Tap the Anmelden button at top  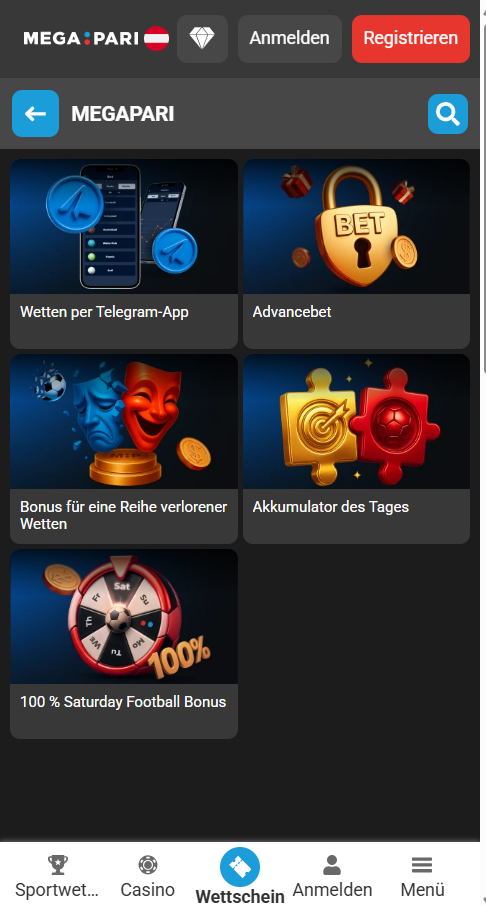point(290,39)
